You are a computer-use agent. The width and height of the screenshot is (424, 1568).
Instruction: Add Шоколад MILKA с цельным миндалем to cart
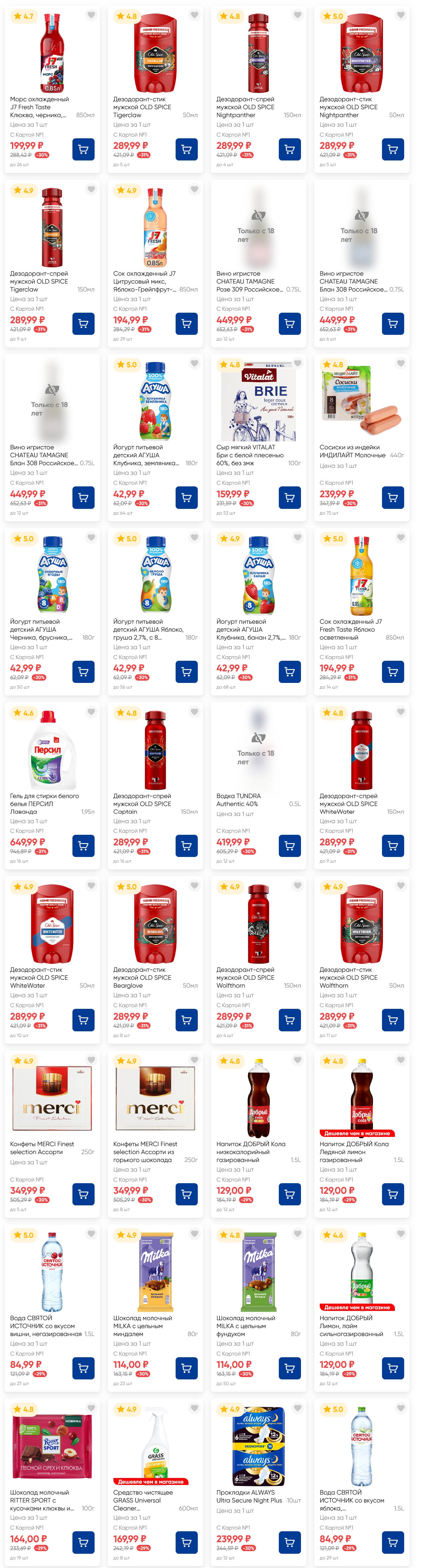[187, 1368]
